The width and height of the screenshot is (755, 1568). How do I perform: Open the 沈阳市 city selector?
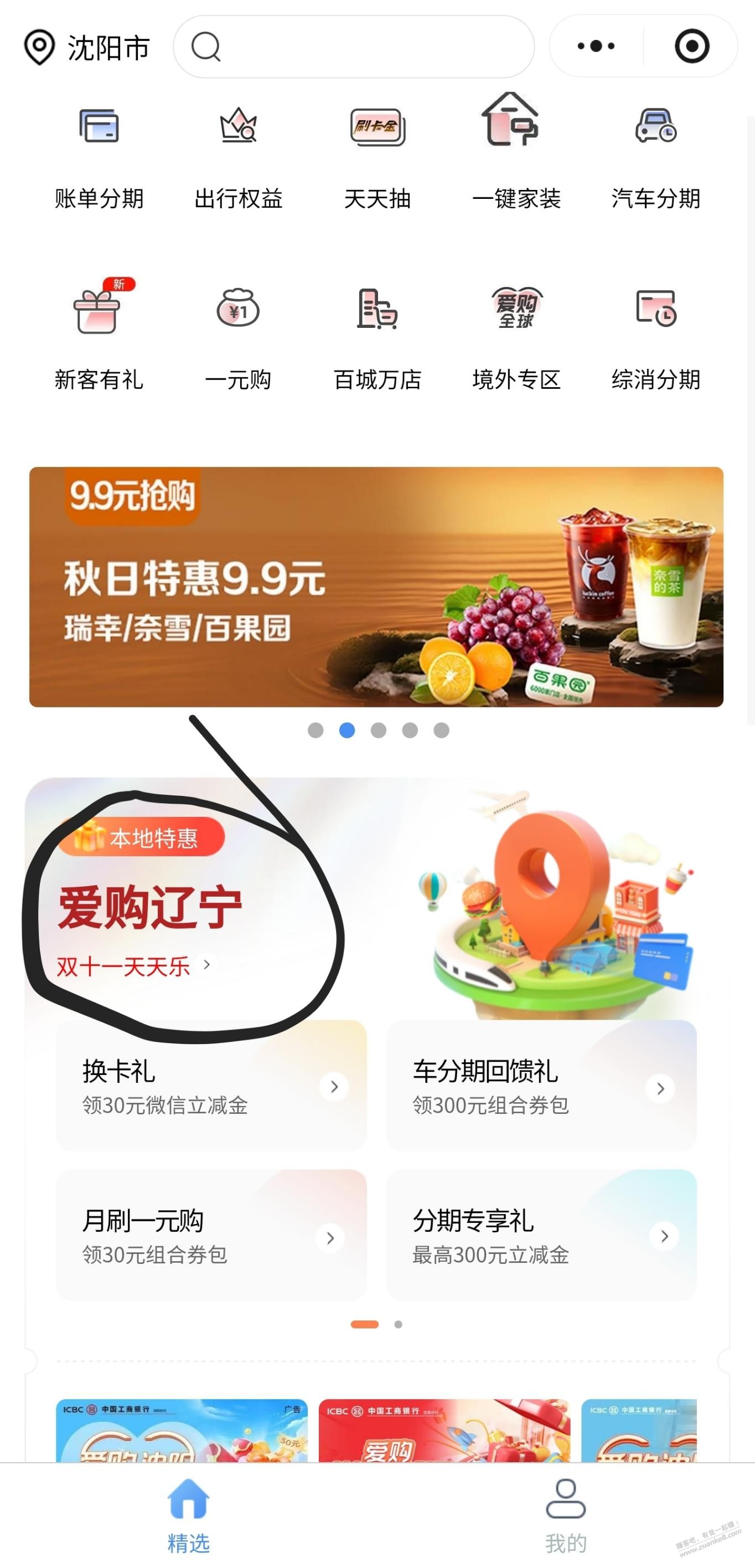coord(87,48)
